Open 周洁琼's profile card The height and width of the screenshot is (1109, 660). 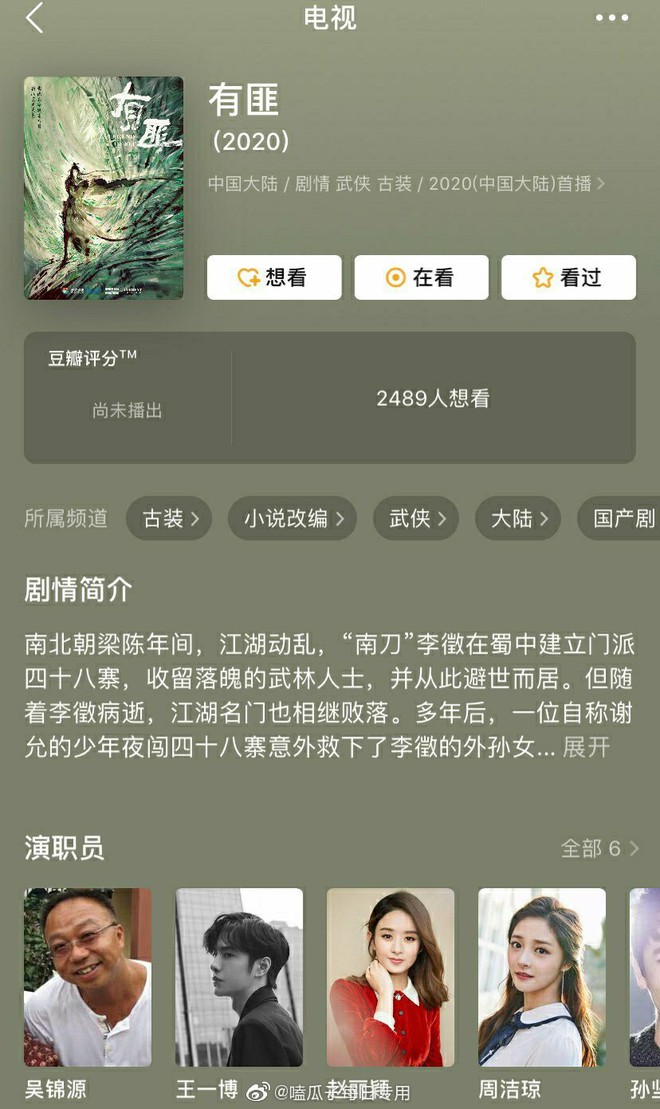point(541,978)
